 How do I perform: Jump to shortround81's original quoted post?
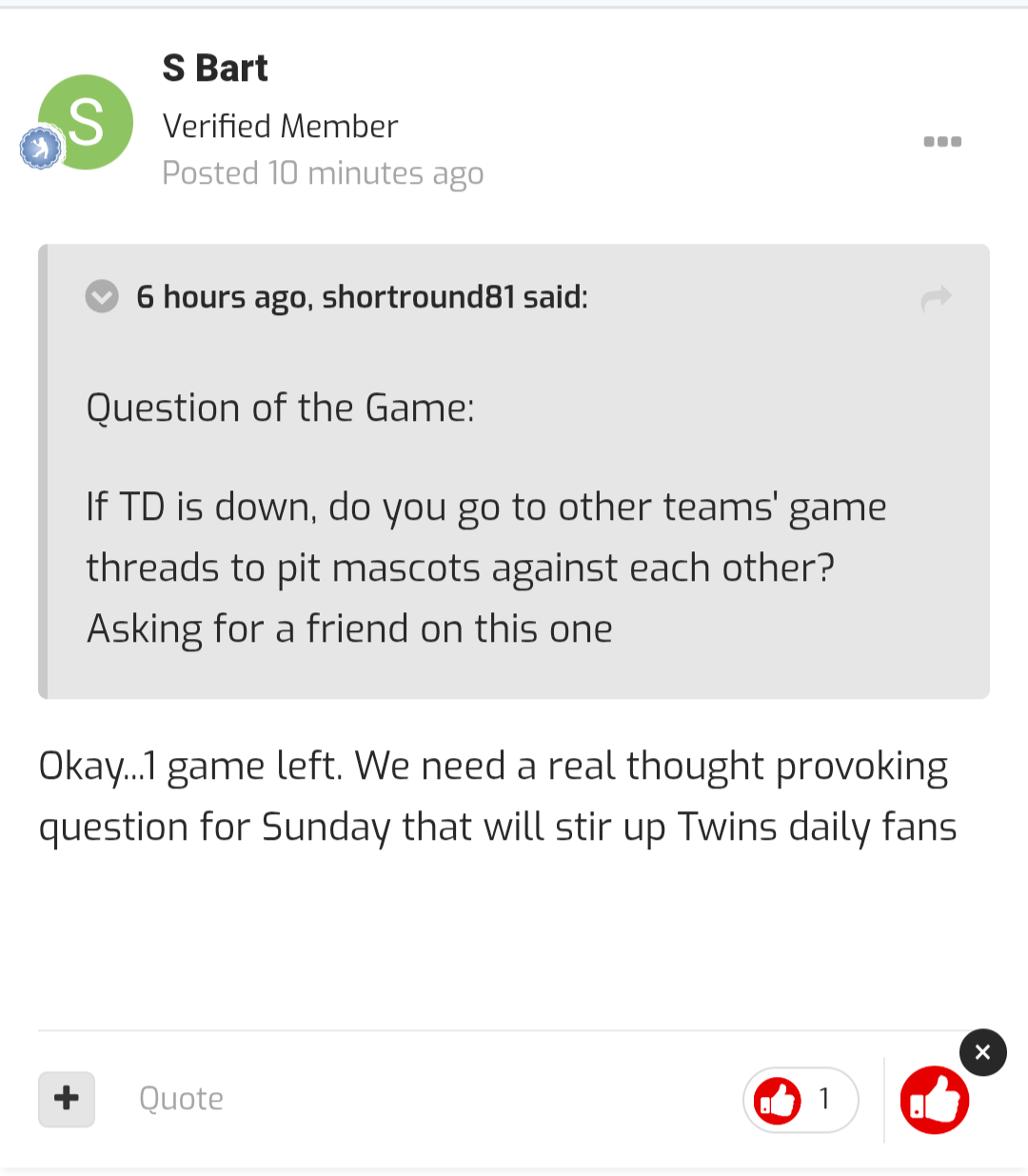pos(936,298)
